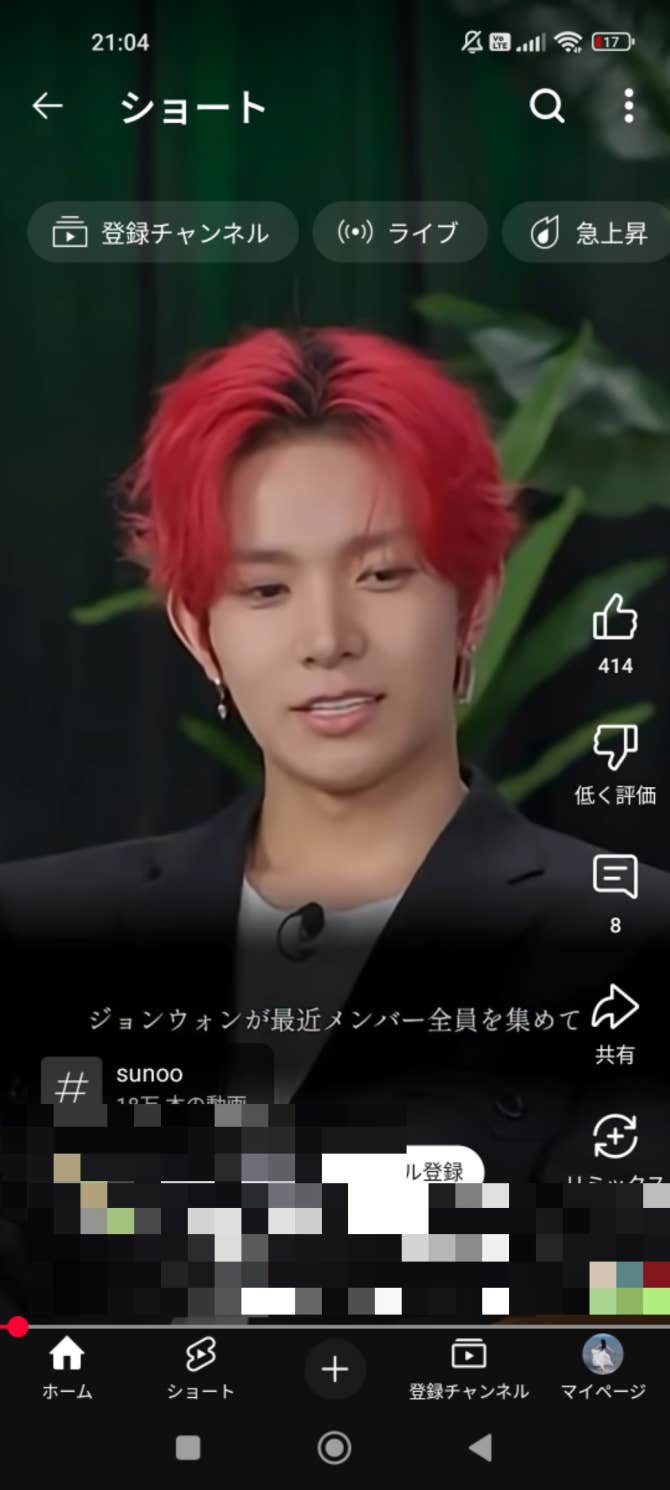
Task: Go to the ホーム tab
Action: pyautogui.click(x=67, y=1368)
